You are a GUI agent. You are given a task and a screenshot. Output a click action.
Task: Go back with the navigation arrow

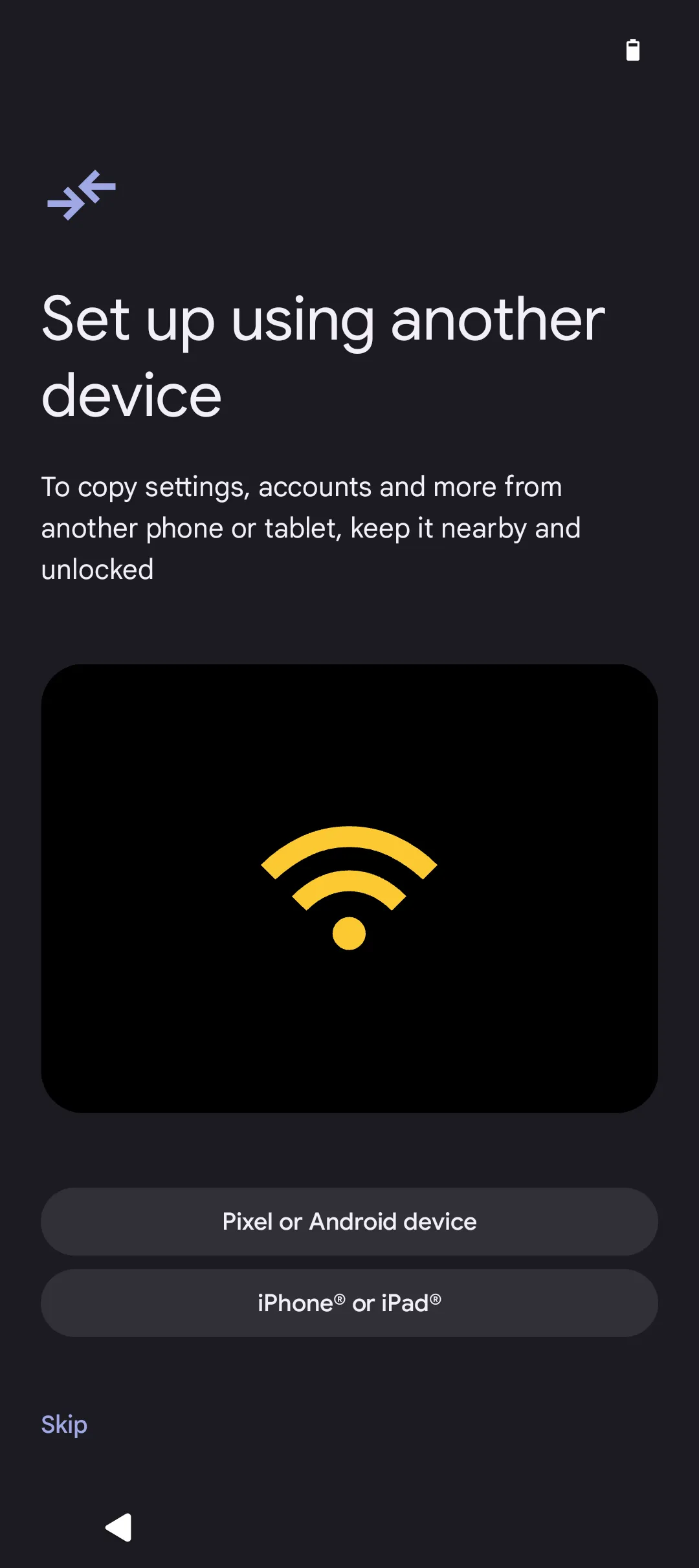118,1527
